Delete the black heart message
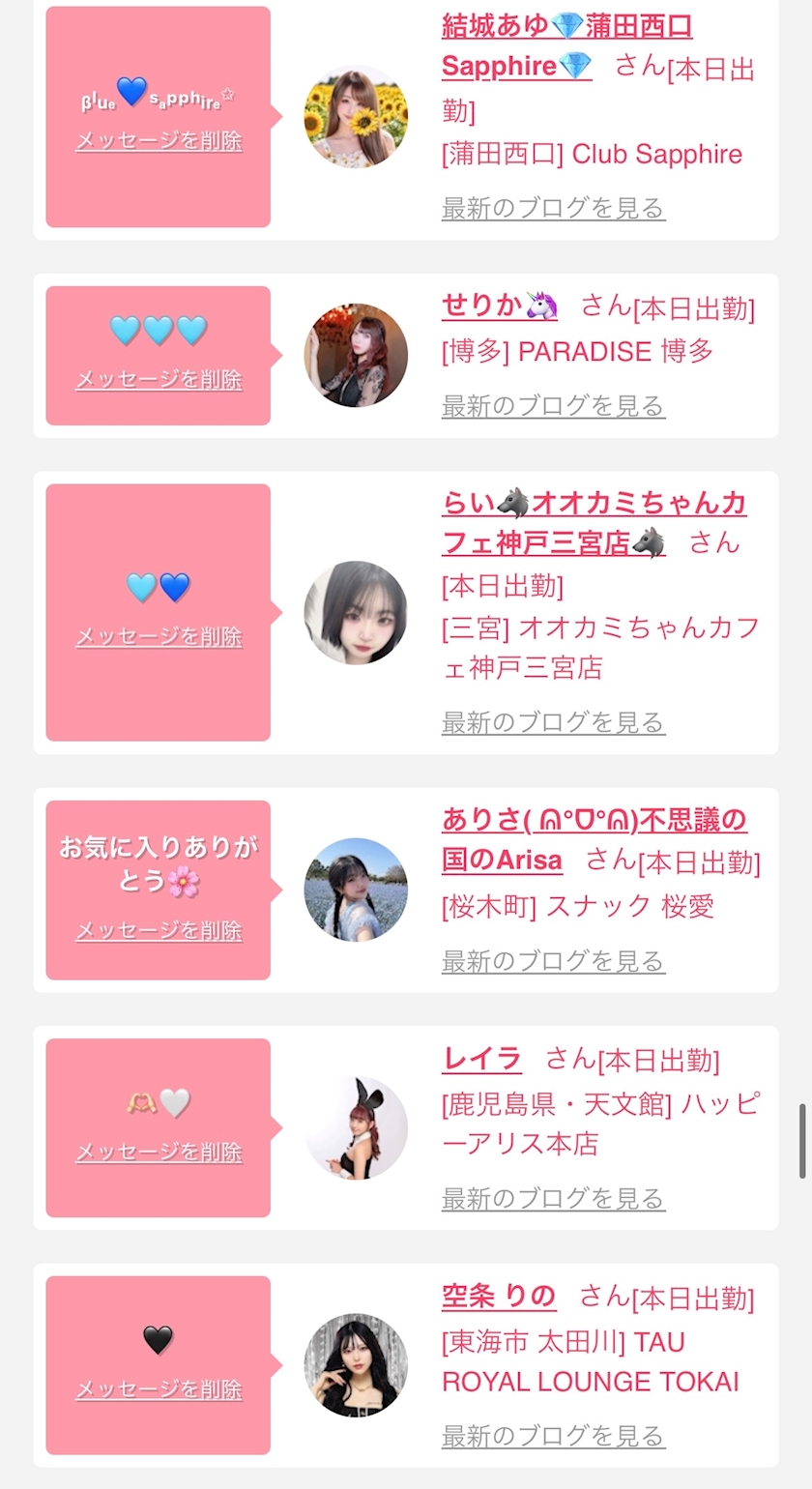Screen dimensions: 812x1489 [159, 1390]
